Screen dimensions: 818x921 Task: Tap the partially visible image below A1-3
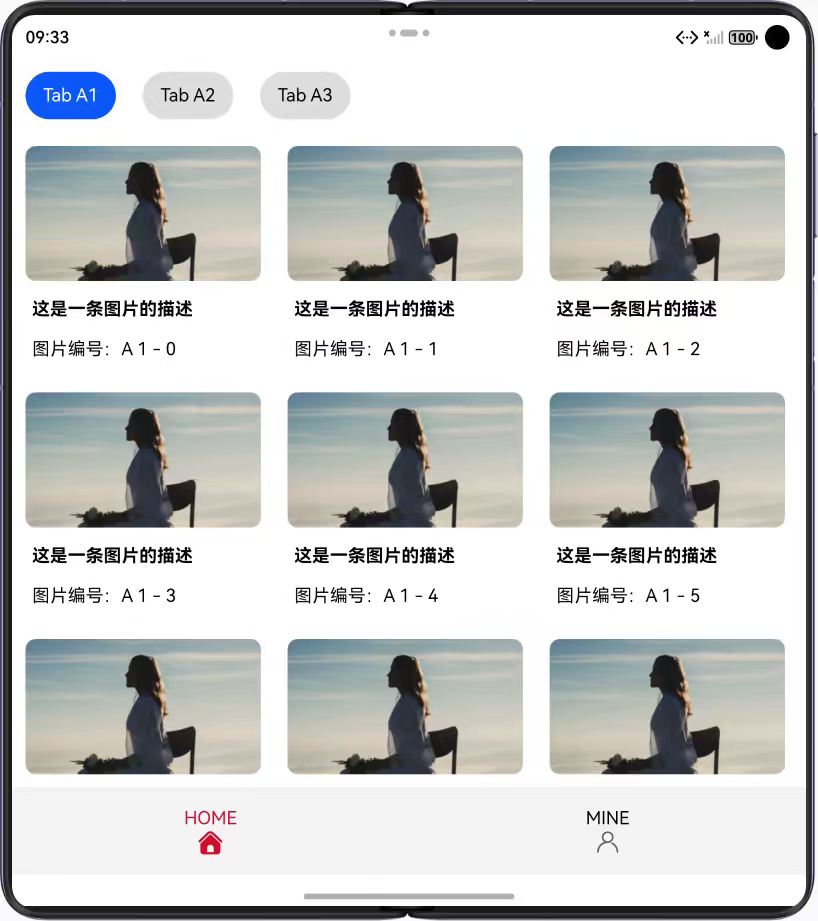(142, 706)
